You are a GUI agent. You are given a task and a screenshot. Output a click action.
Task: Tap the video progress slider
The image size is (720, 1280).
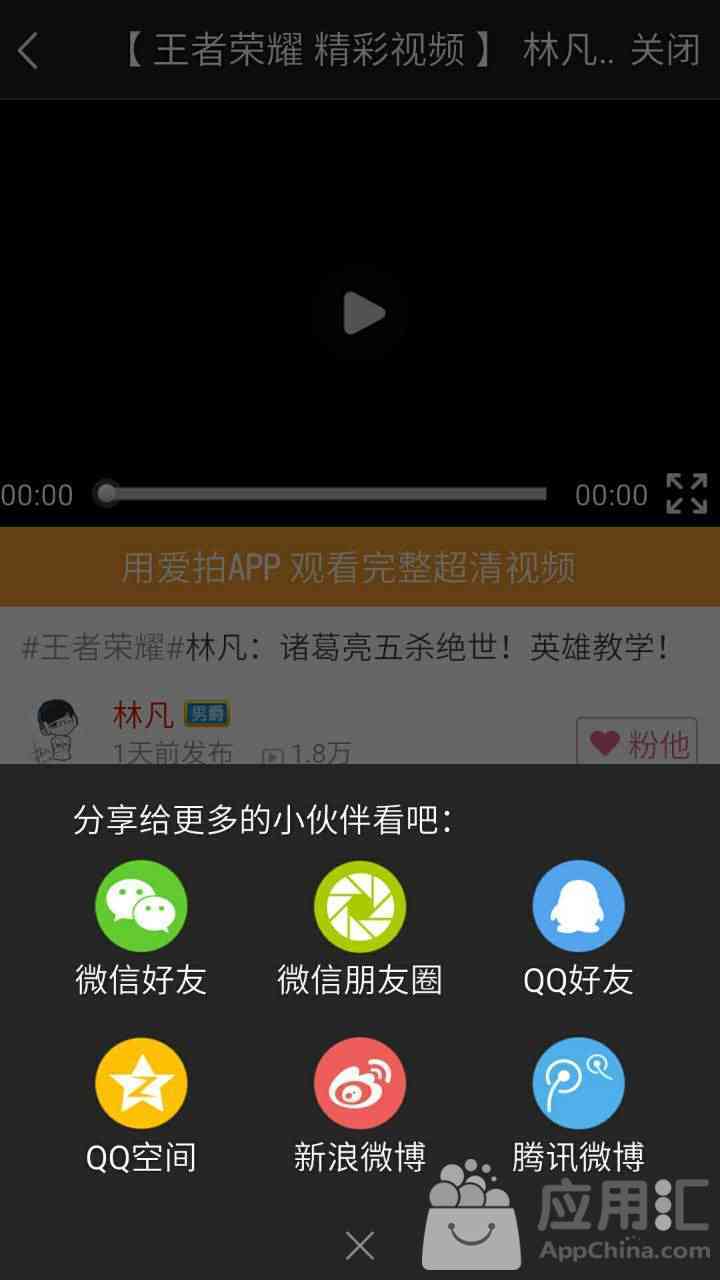pos(325,493)
